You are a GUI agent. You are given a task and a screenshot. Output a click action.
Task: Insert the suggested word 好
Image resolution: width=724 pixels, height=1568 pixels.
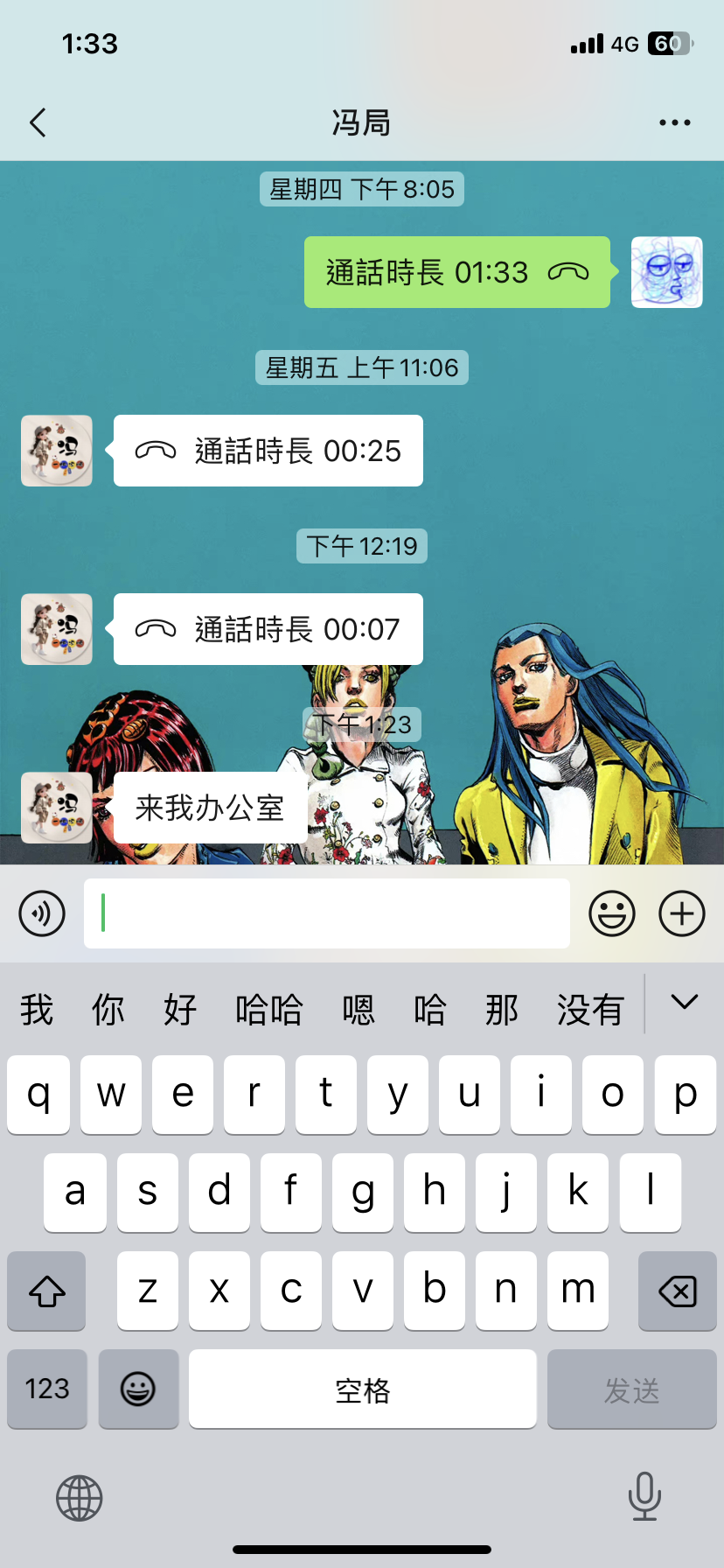coord(180,1010)
